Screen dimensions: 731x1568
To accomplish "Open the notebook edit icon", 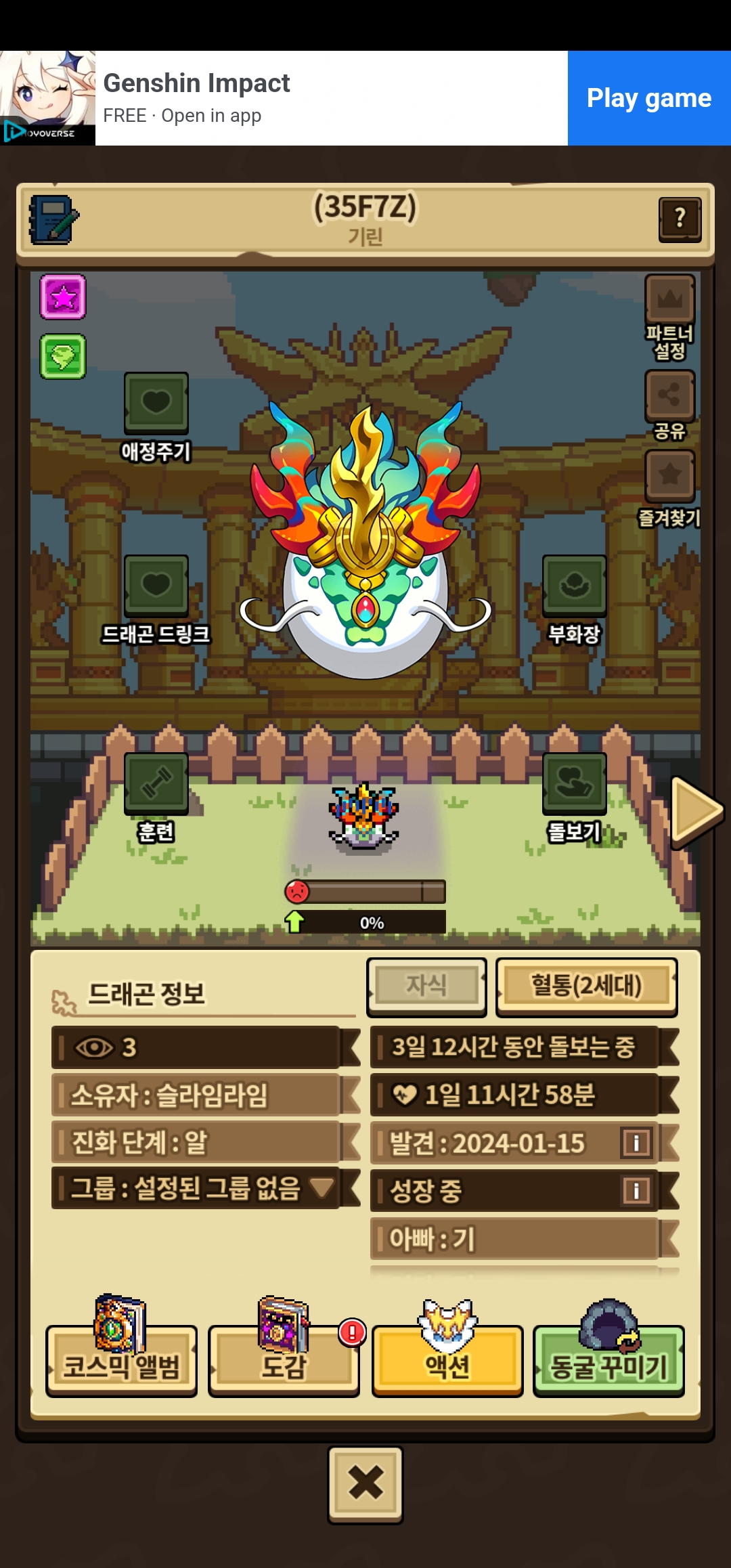I will [x=53, y=220].
